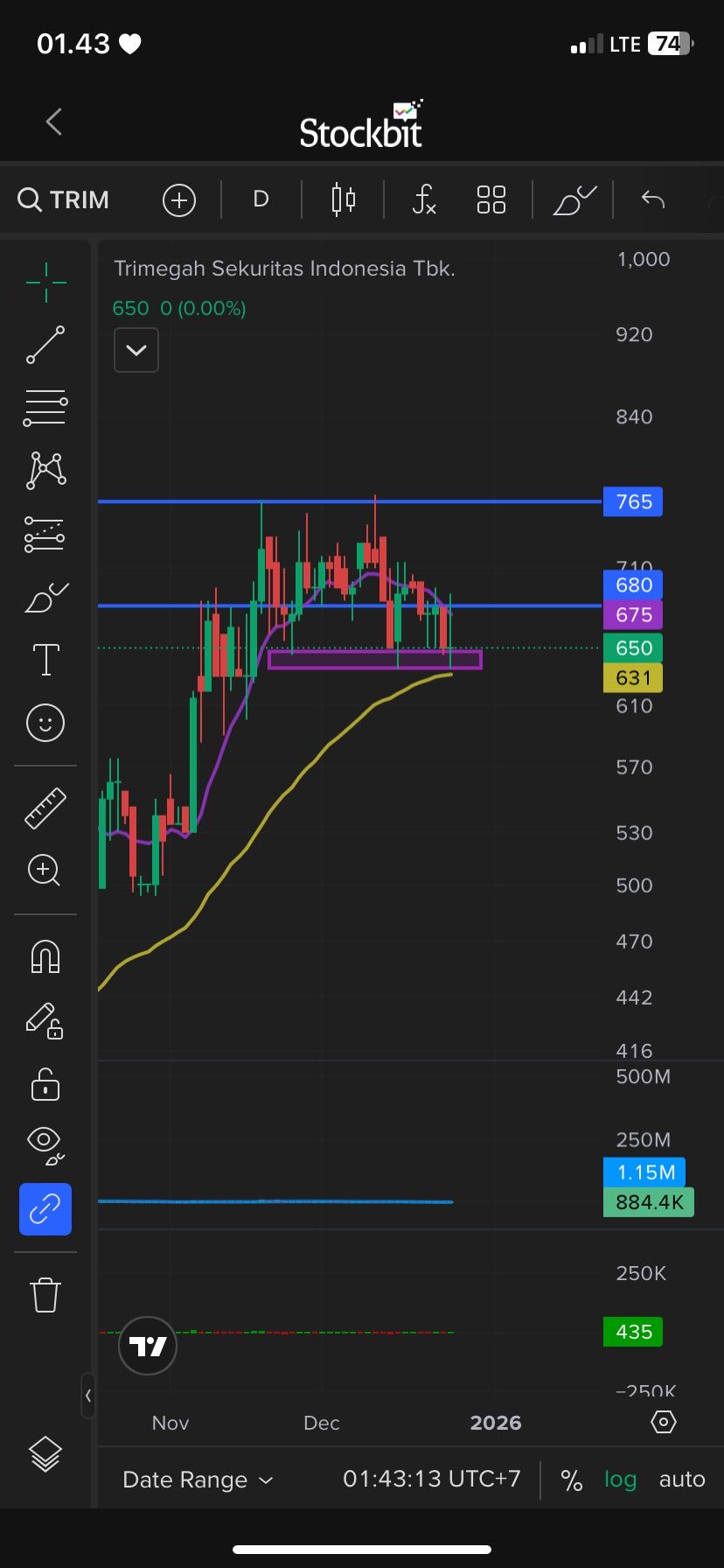This screenshot has height=1568, width=724.
Task: Select the trend line drawing tool
Action: 45,345
